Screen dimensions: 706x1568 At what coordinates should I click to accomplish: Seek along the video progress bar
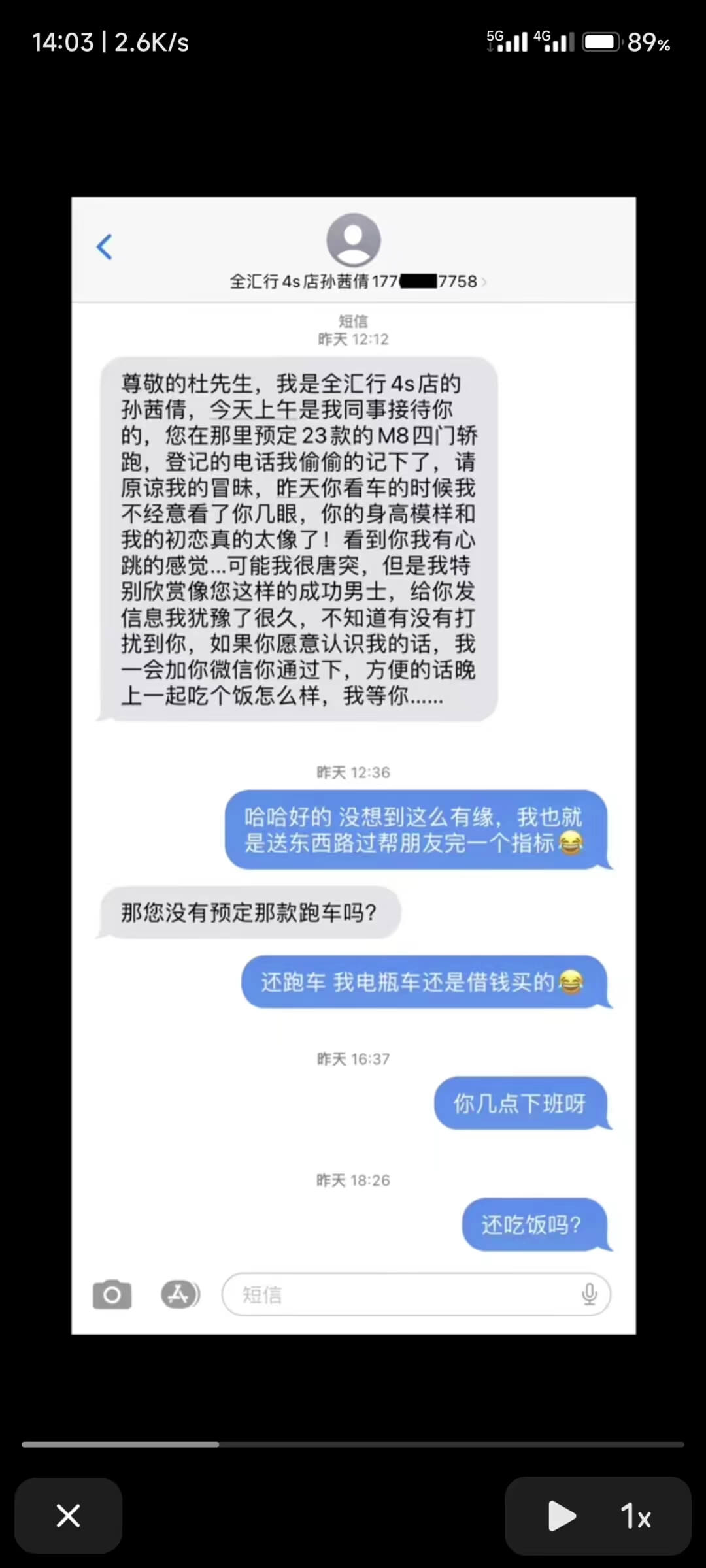coord(353,1445)
